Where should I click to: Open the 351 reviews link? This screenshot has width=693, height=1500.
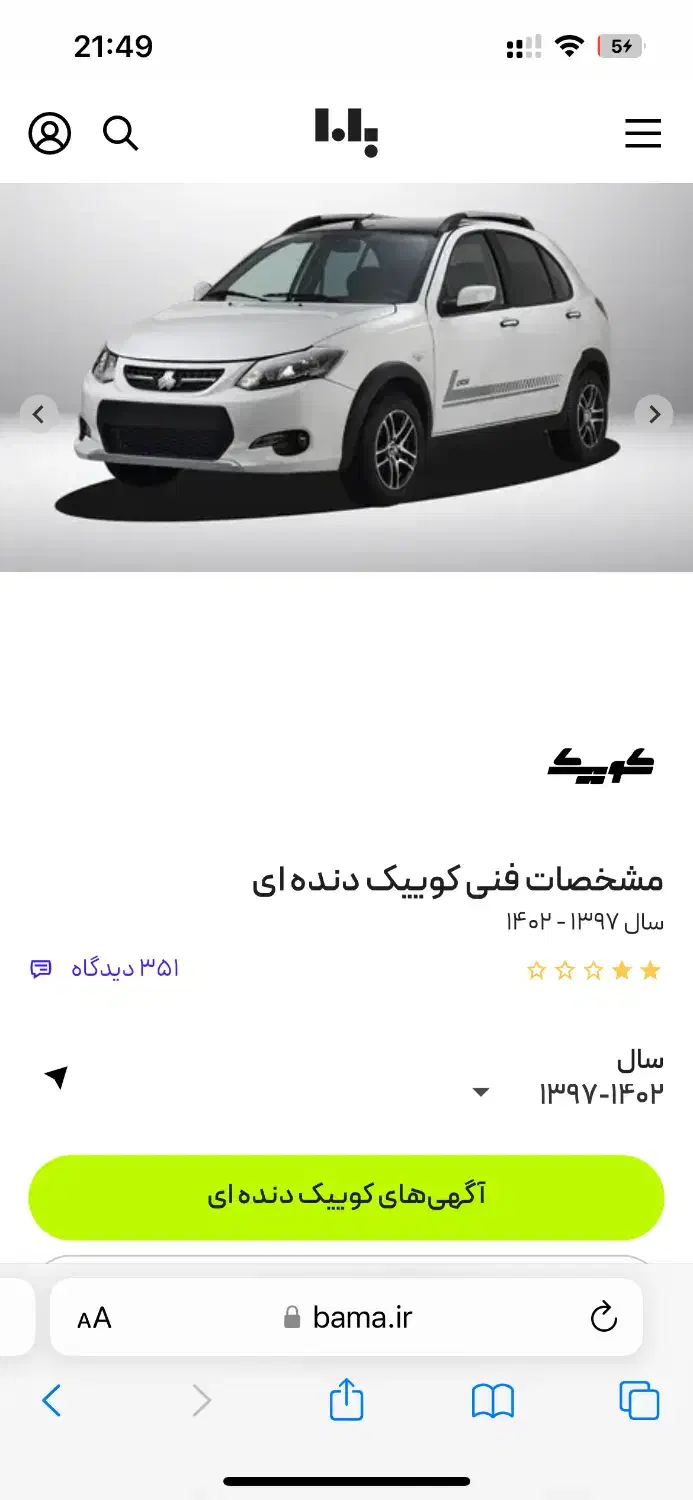click(105, 968)
